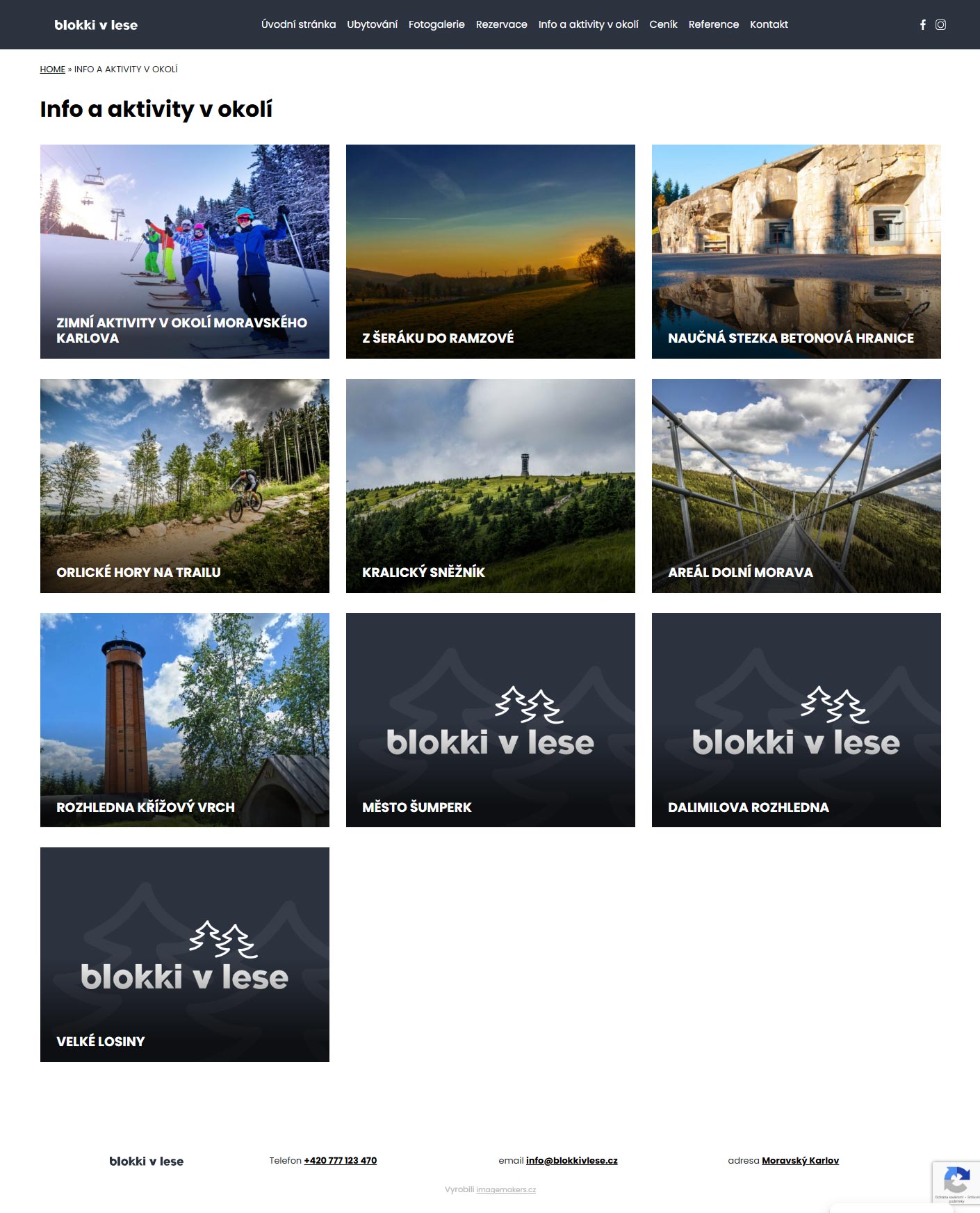
Task: Open the Rezervace page
Action: (x=501, y=24)
